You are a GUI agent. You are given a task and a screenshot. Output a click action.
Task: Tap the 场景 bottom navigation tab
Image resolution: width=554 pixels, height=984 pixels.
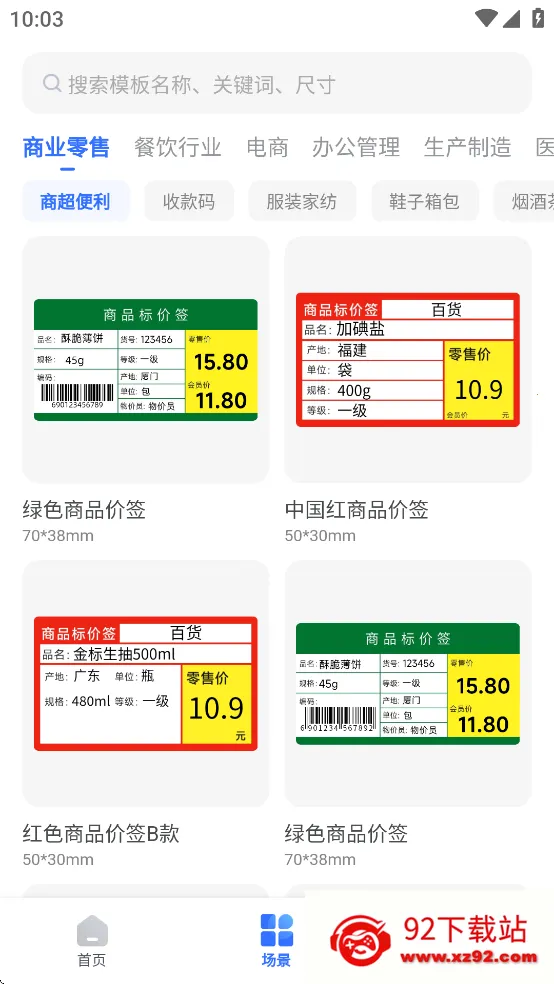tap(277, 941)
